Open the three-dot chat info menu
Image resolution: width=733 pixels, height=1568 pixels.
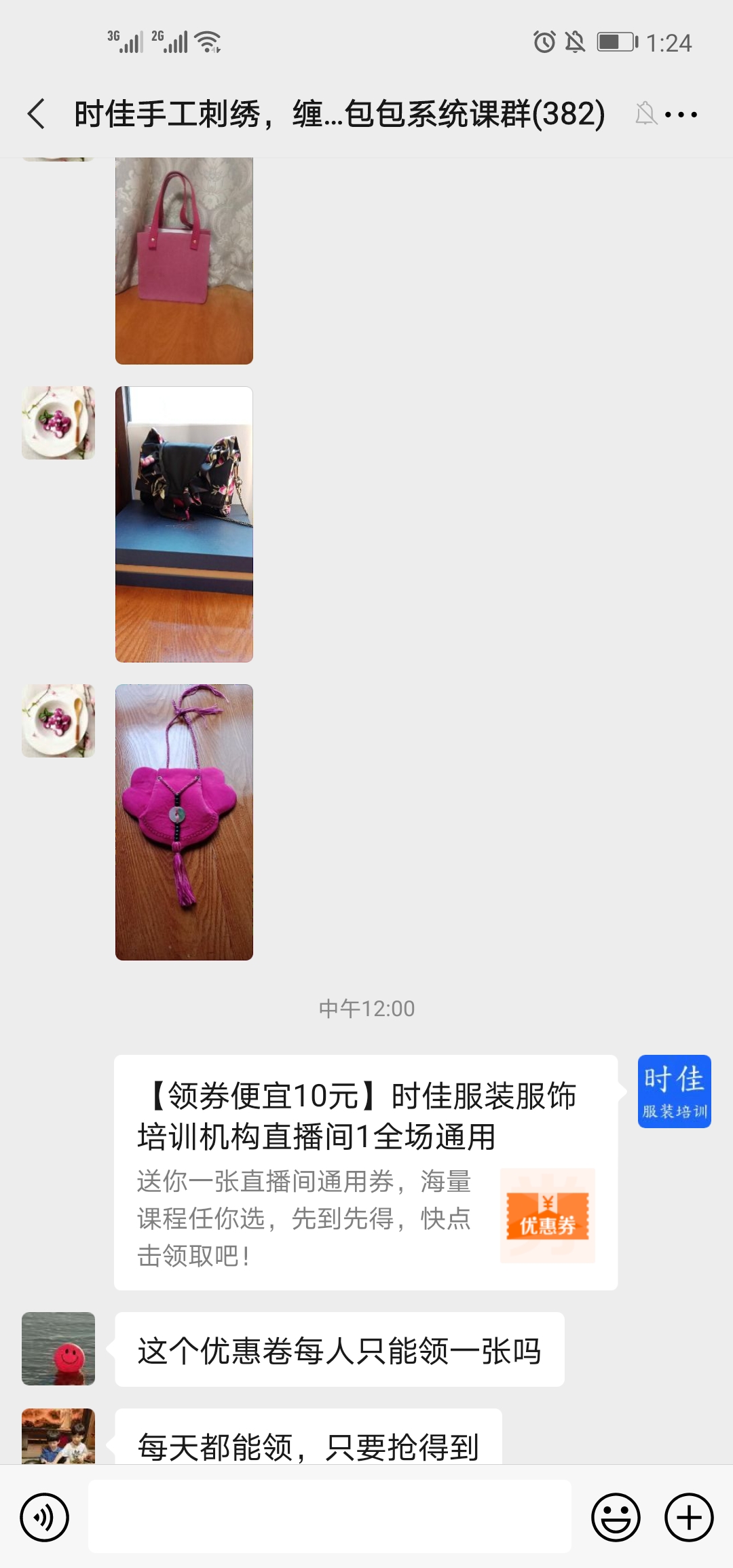tap(681, 114)
